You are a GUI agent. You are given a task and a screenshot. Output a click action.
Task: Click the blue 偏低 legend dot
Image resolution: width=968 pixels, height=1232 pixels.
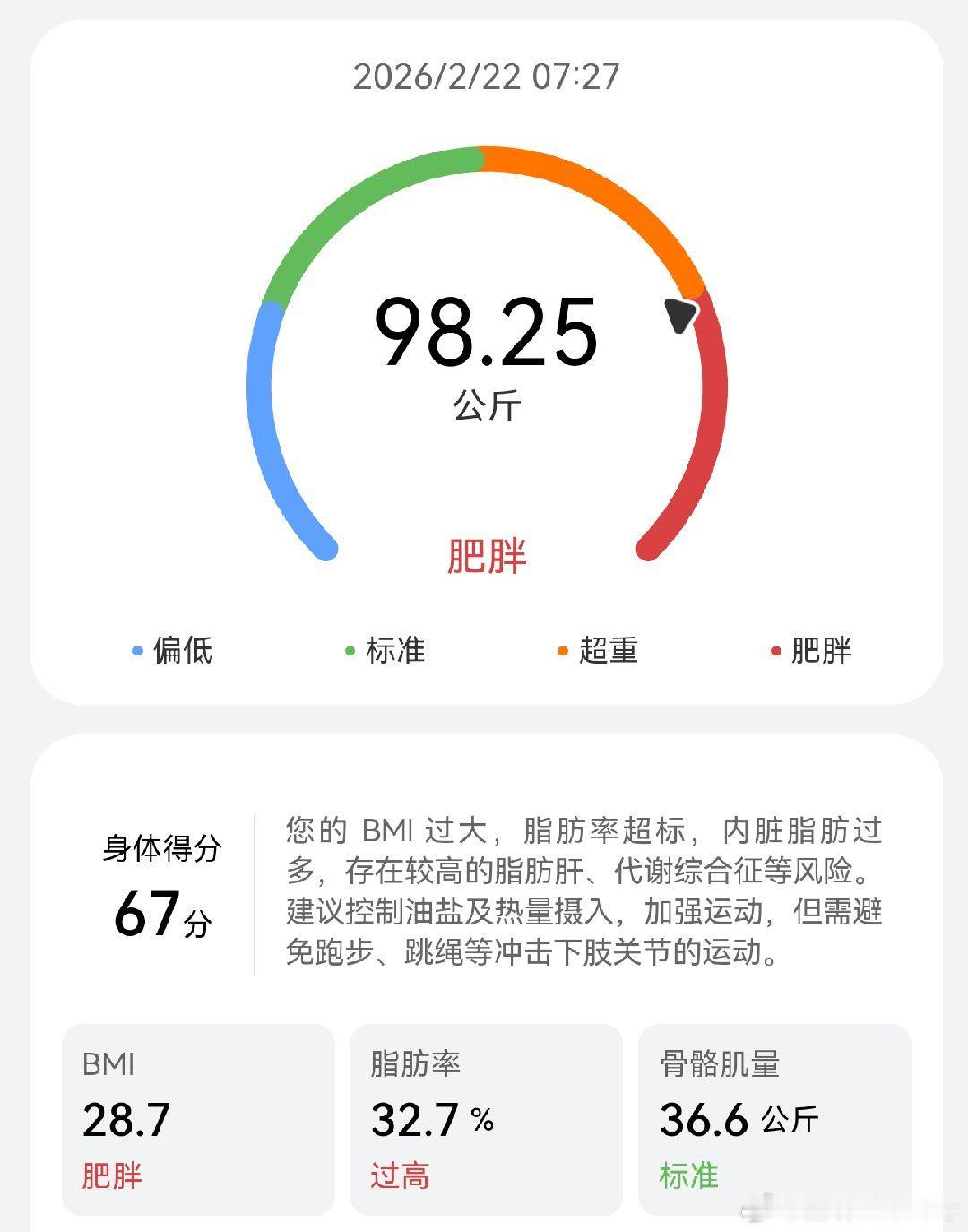tap(136, 650)
